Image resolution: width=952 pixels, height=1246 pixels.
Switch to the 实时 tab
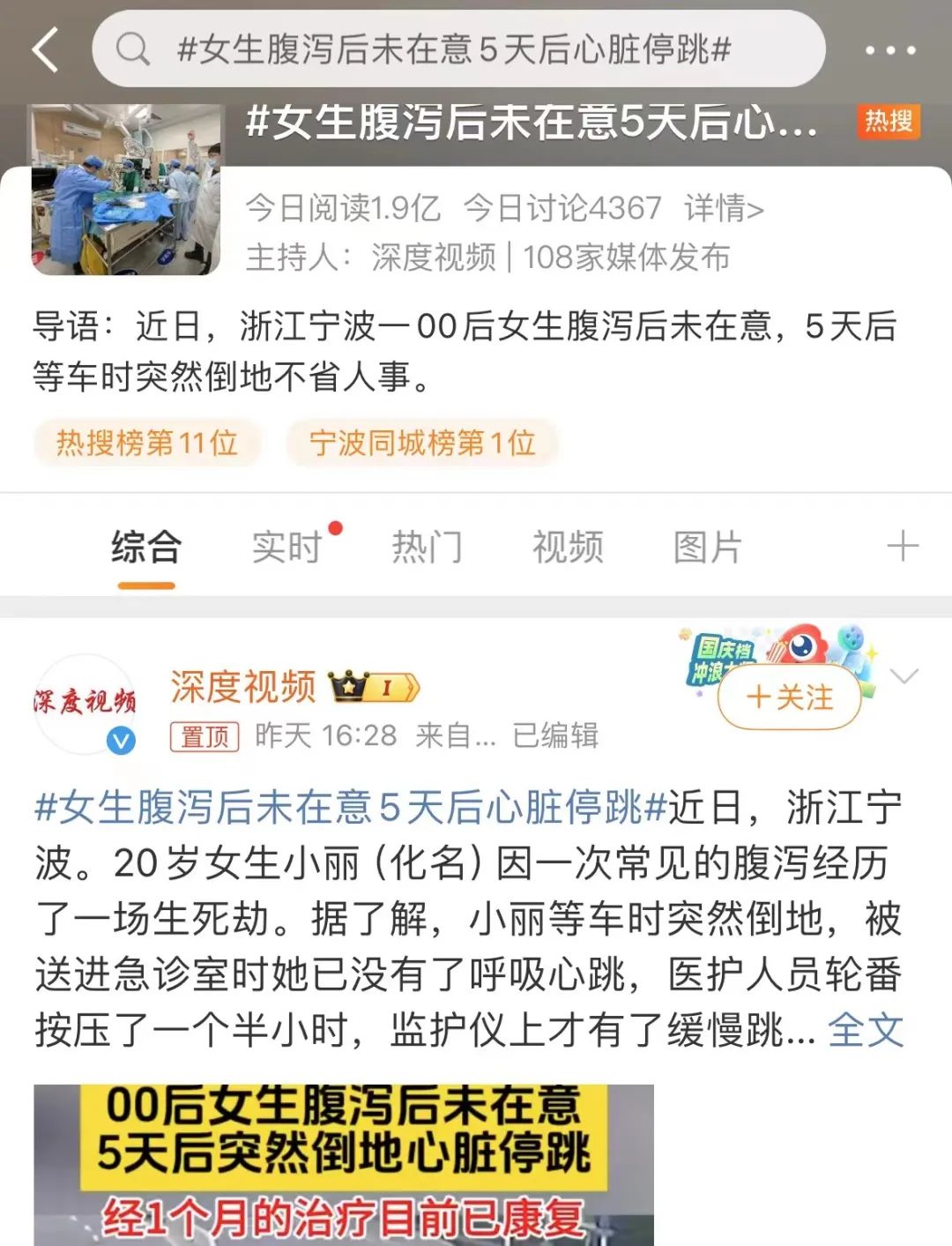click(286, 547)
